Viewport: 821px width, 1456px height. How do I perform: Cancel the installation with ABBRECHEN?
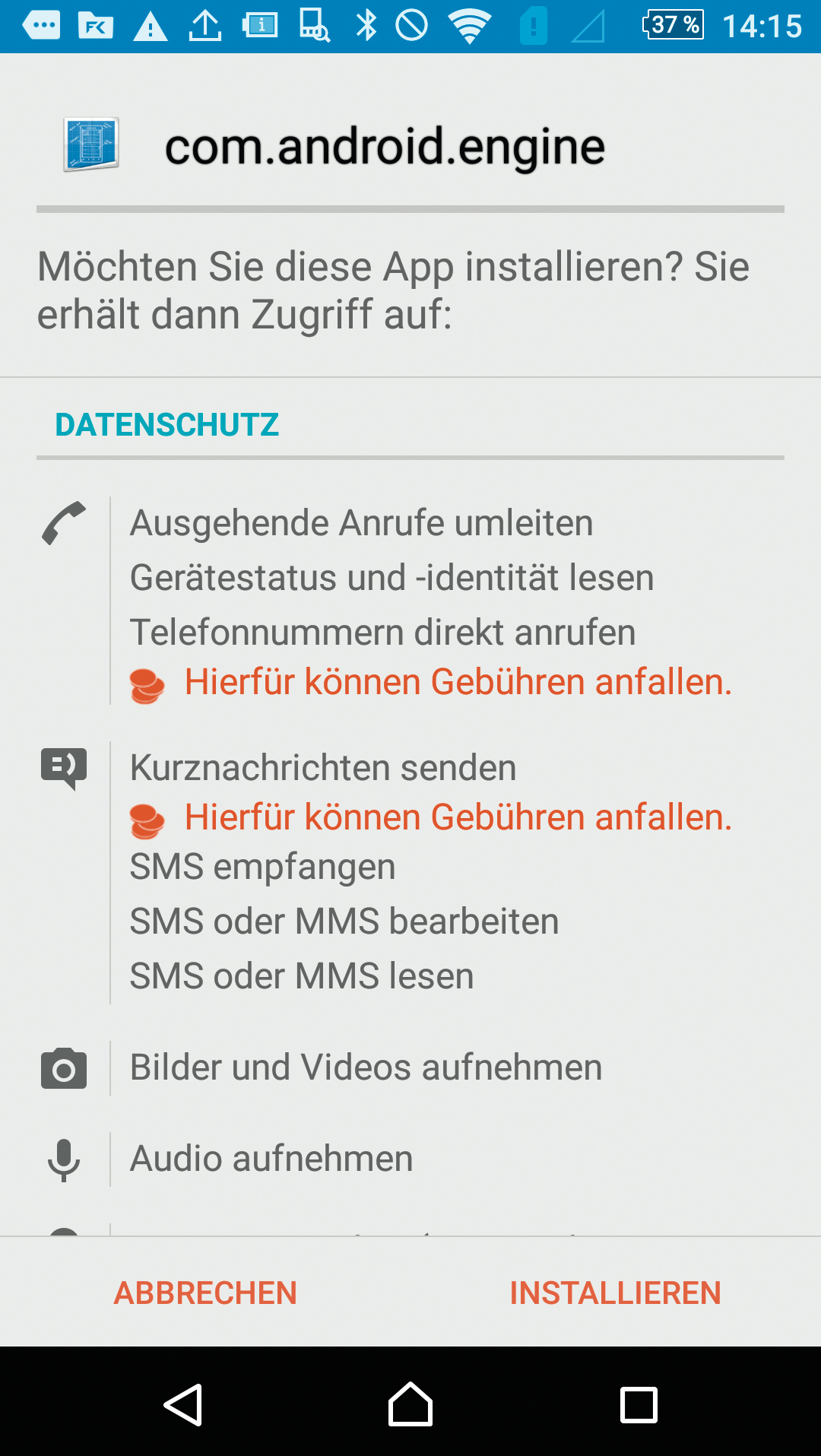pyautogui.click(x=205, y=1293)
